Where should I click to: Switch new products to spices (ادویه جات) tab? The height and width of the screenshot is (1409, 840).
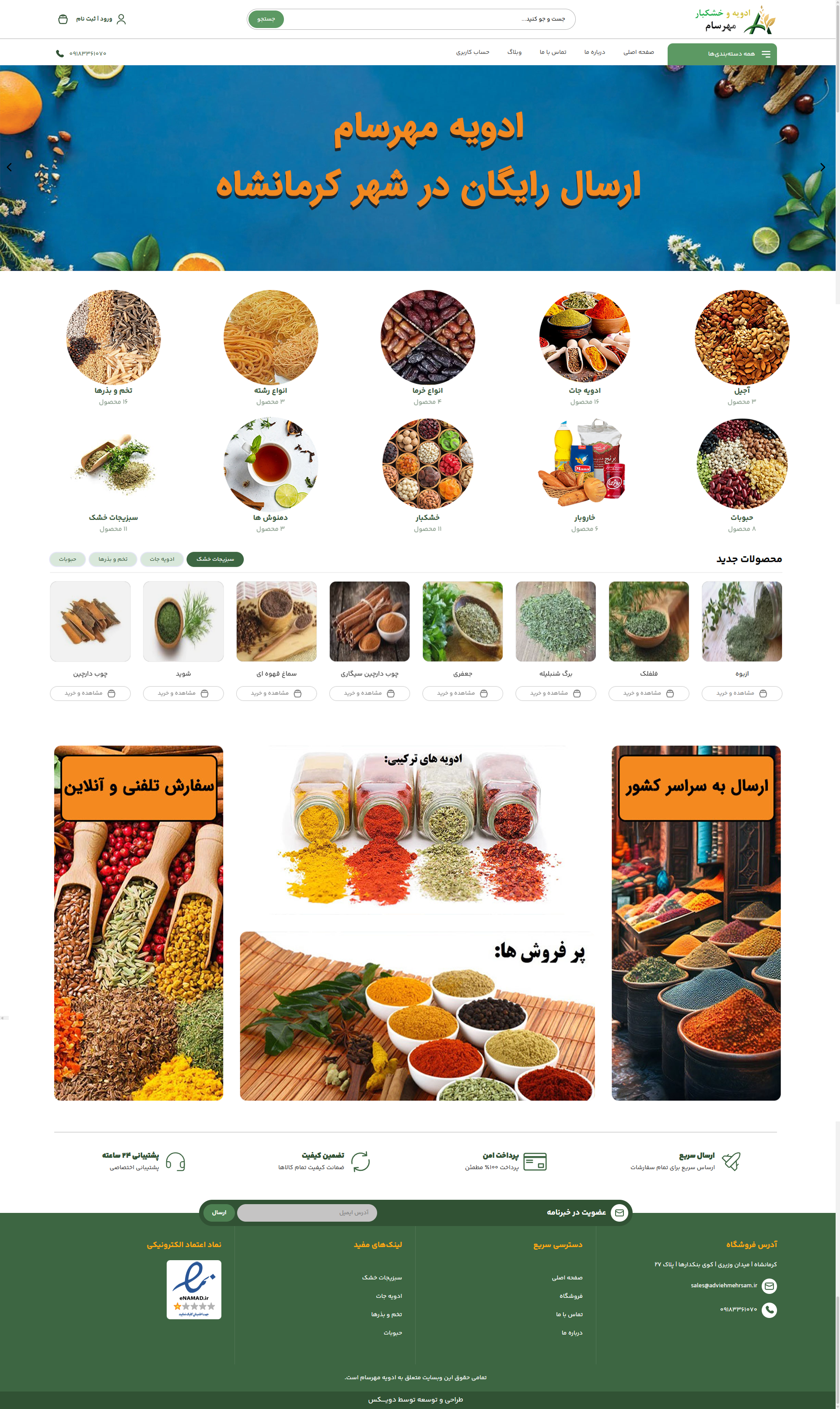click(x=162, y=559)
